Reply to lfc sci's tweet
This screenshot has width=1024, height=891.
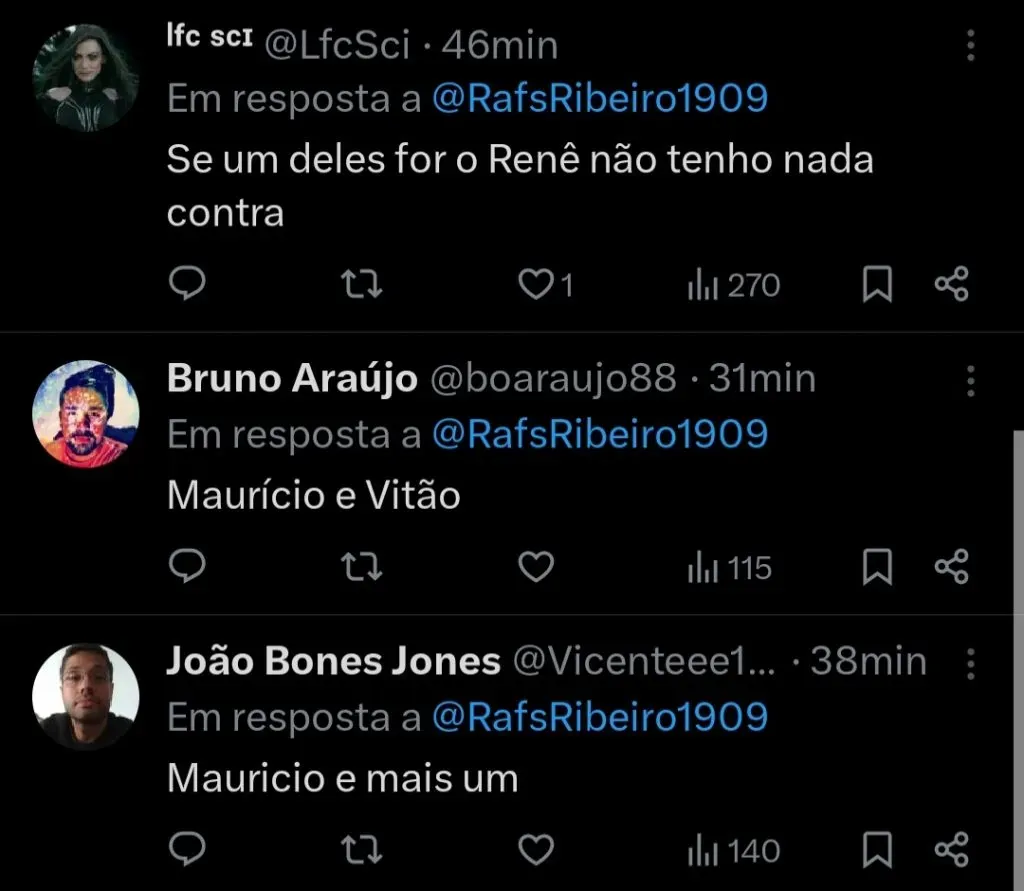tap(186, 286)
